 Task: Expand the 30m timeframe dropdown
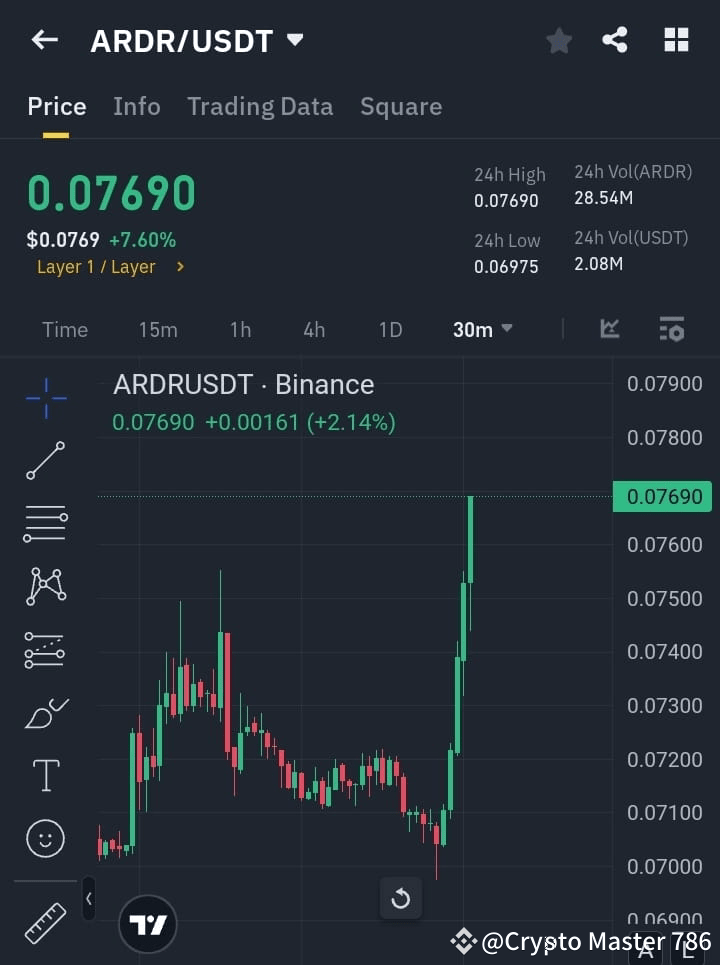[482, 329]
